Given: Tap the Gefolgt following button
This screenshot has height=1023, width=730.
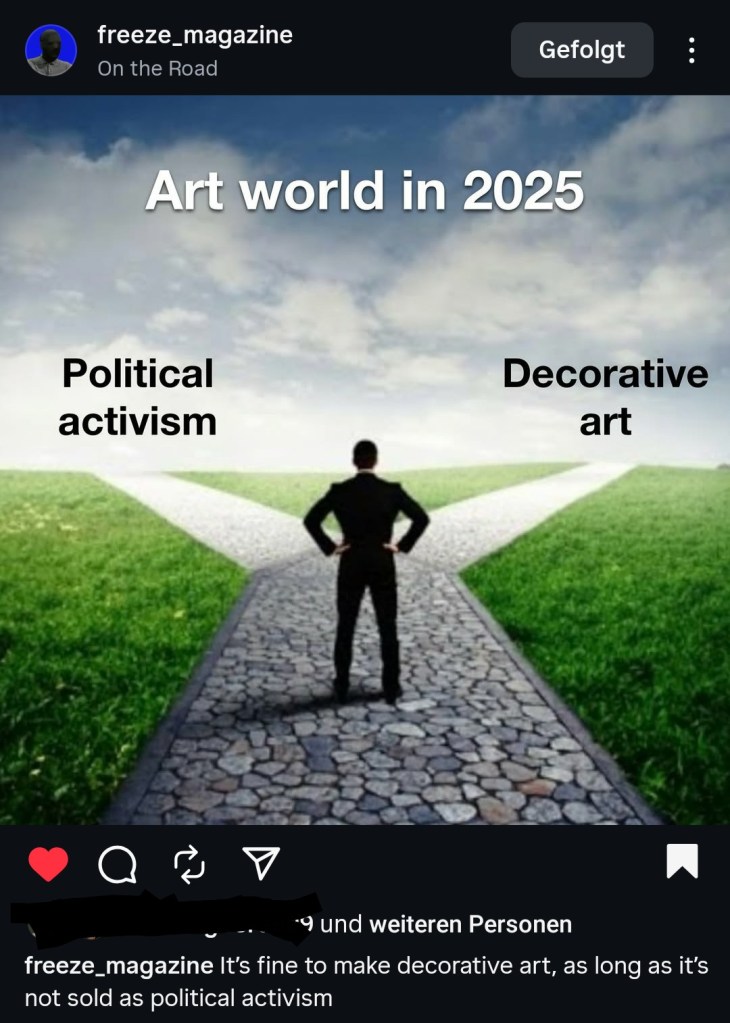Looking at the screenshot, I should pyautogui.click(x=582, y=50).
